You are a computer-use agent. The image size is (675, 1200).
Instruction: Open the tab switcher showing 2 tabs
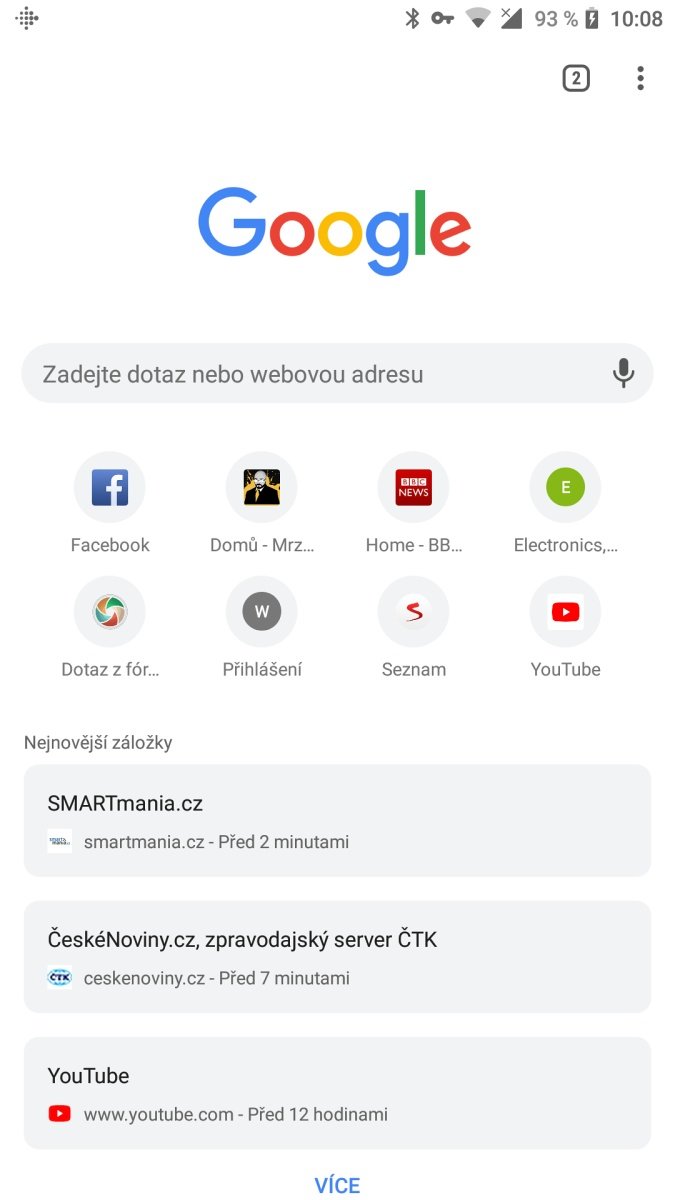576,78
